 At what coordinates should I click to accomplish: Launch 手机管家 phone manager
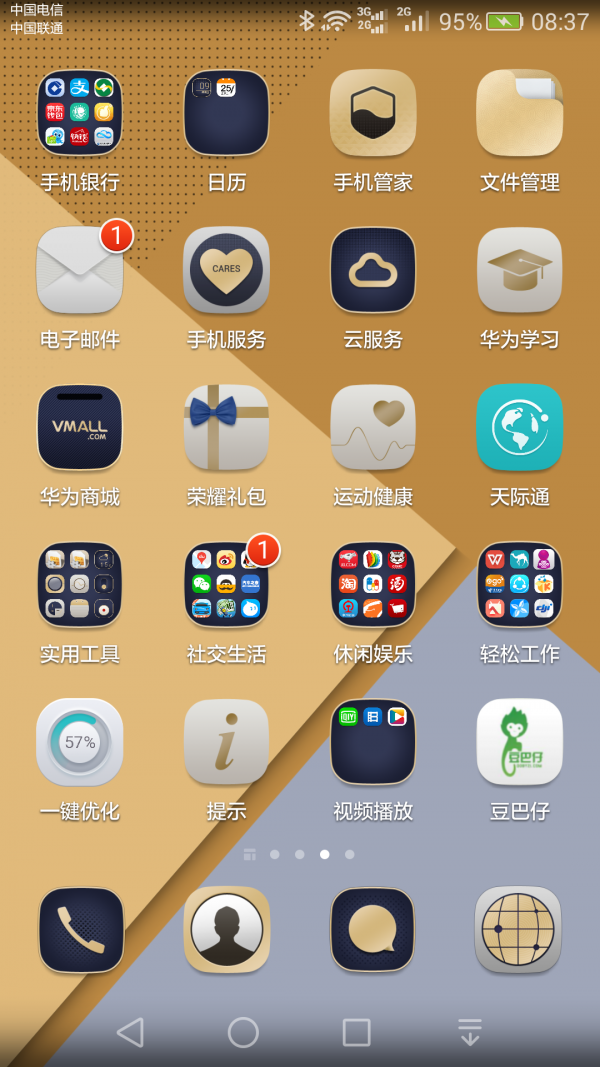pos(373,113)
